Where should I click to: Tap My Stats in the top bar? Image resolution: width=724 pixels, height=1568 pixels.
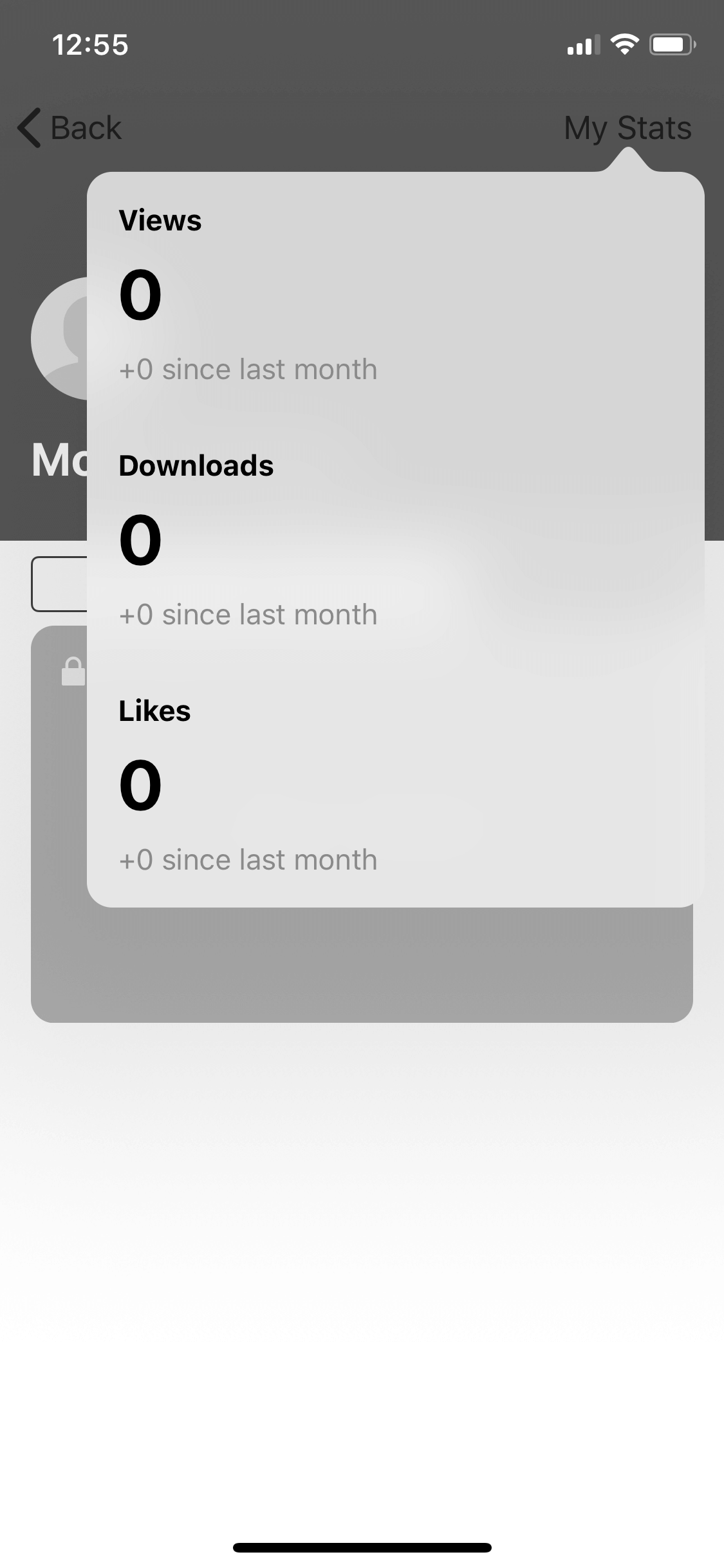(627, 127)
